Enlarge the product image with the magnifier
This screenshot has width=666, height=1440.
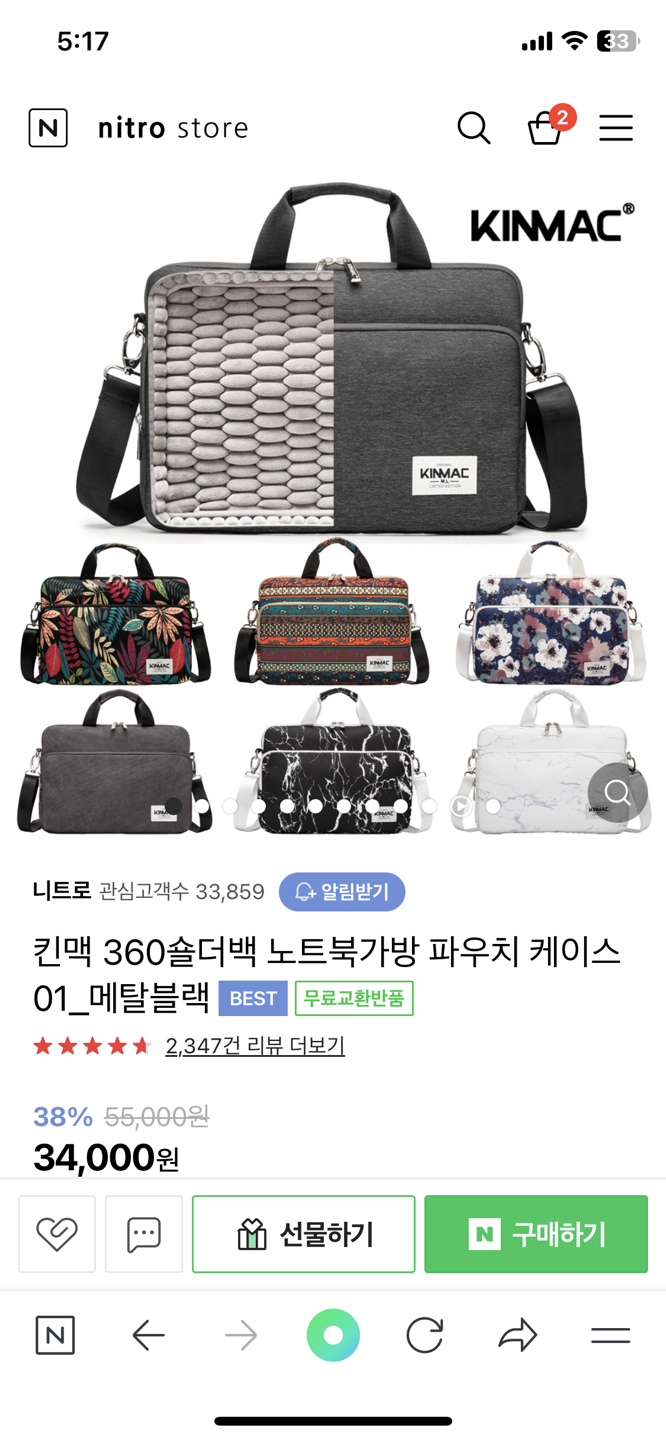coord(617,793)
